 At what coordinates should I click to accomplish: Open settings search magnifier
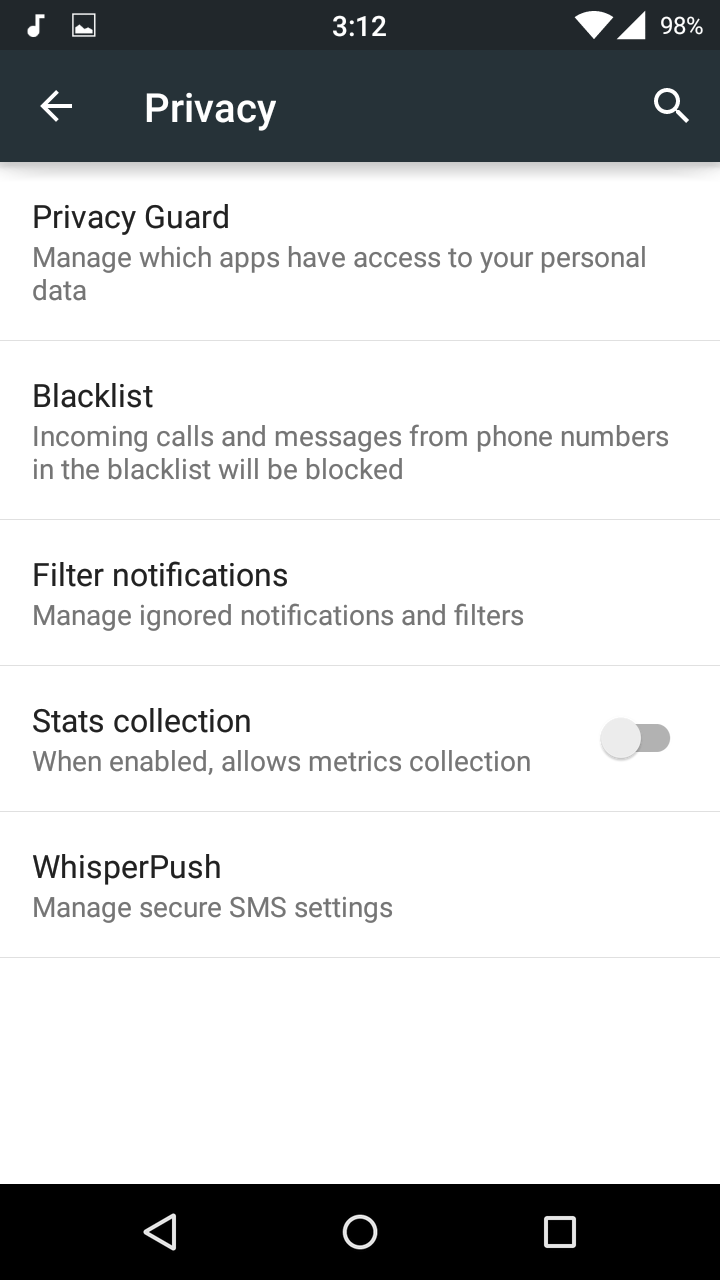coord(671,106)
